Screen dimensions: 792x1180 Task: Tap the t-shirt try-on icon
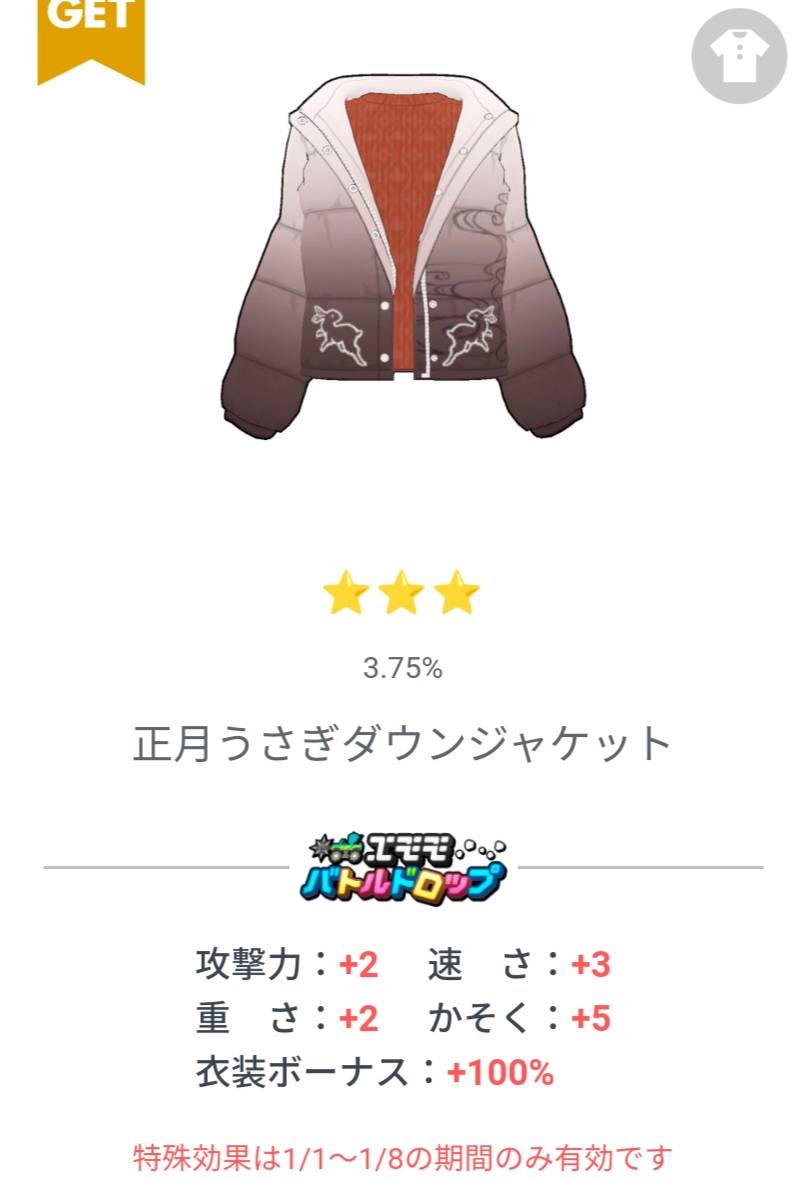click(738, 56)
